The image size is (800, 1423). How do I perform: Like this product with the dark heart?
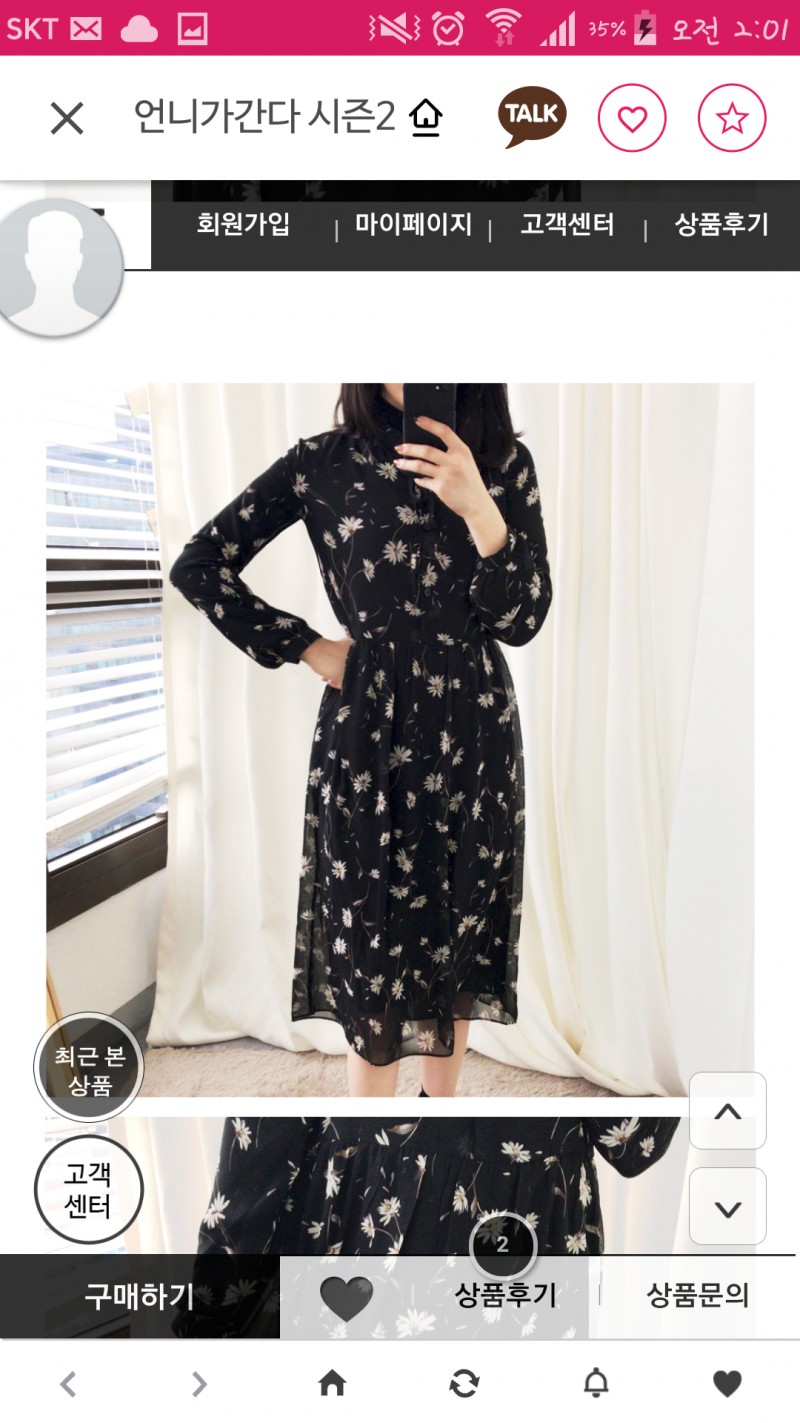click(x=346, y=1297)
